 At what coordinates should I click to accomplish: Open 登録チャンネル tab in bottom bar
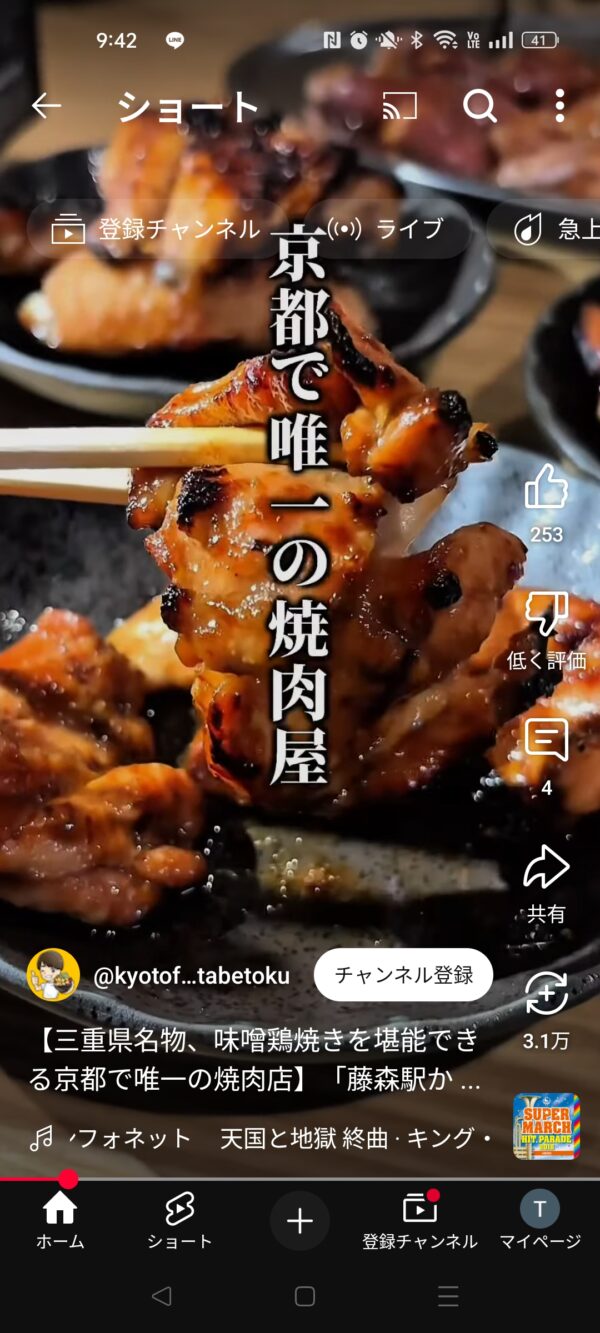[420, 1221]
